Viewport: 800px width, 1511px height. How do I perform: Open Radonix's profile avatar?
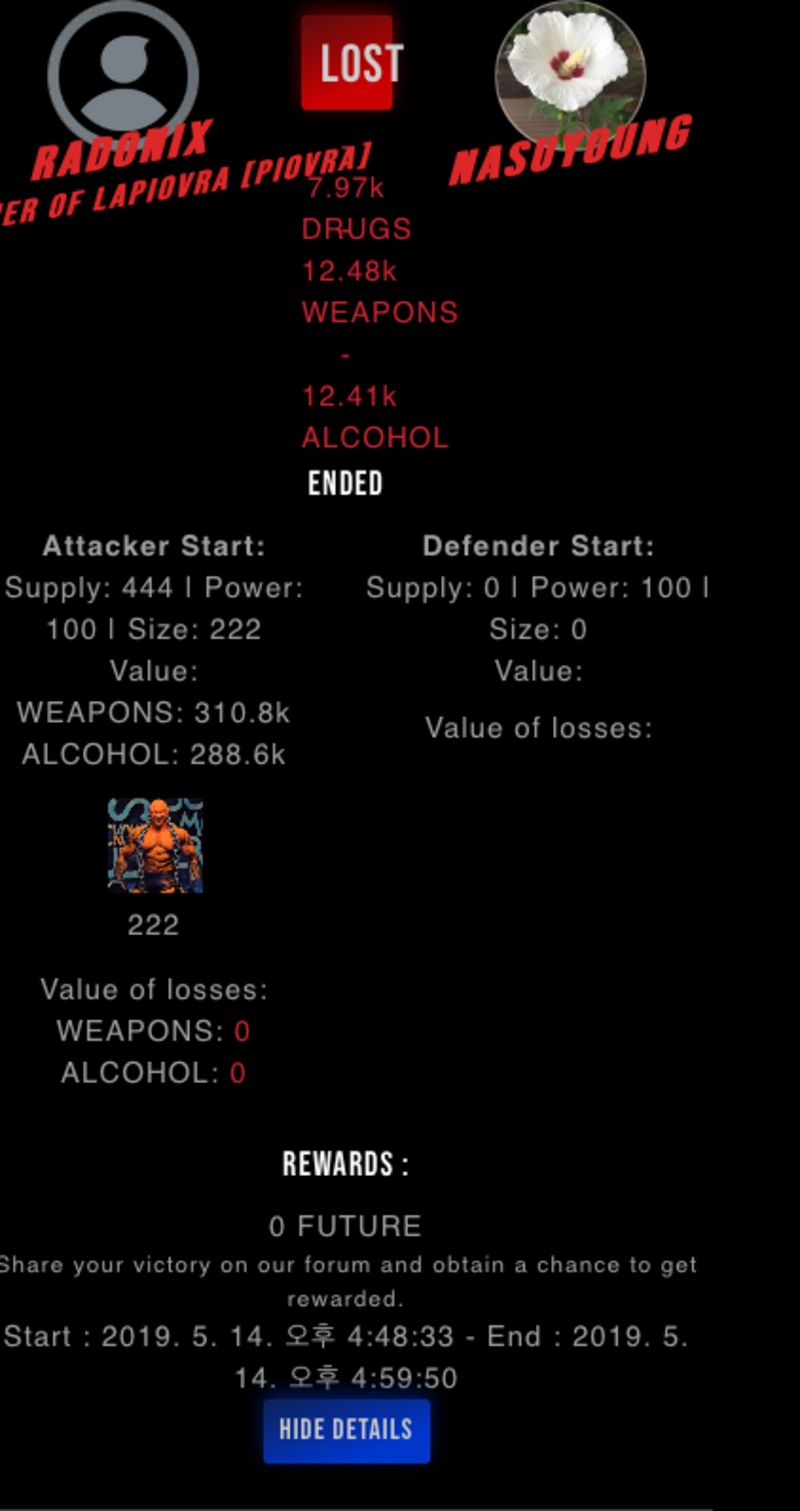[124, 73]
